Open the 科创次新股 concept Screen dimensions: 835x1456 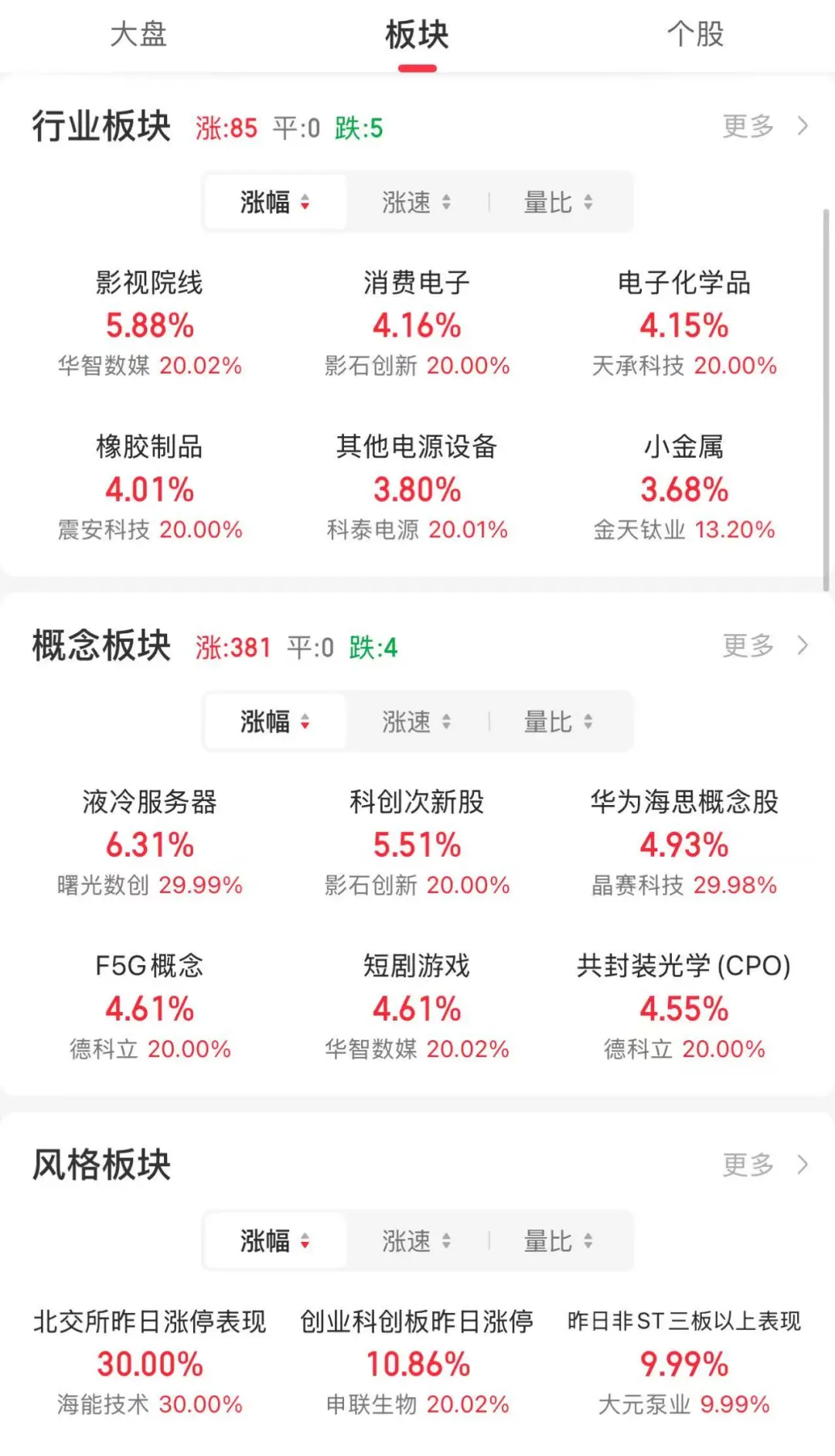[417, 844]
